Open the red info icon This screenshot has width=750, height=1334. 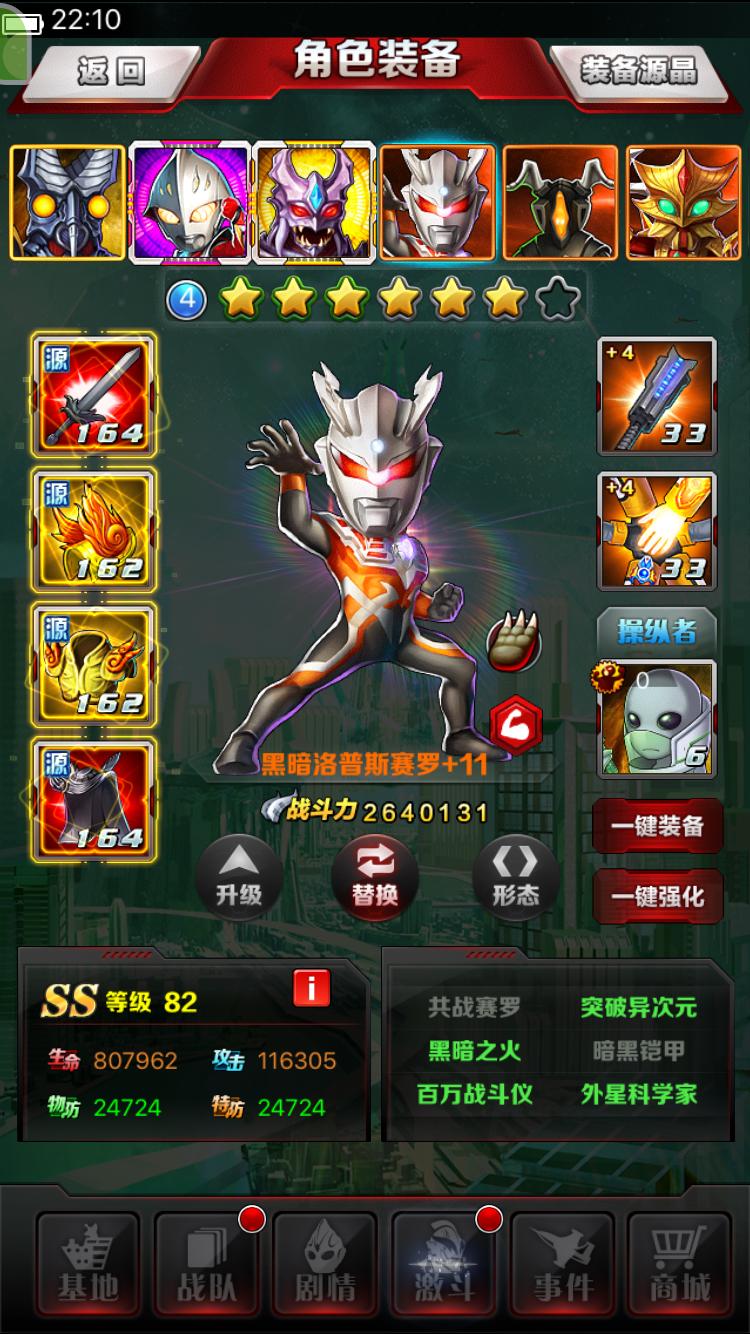[x=311, y=988]
